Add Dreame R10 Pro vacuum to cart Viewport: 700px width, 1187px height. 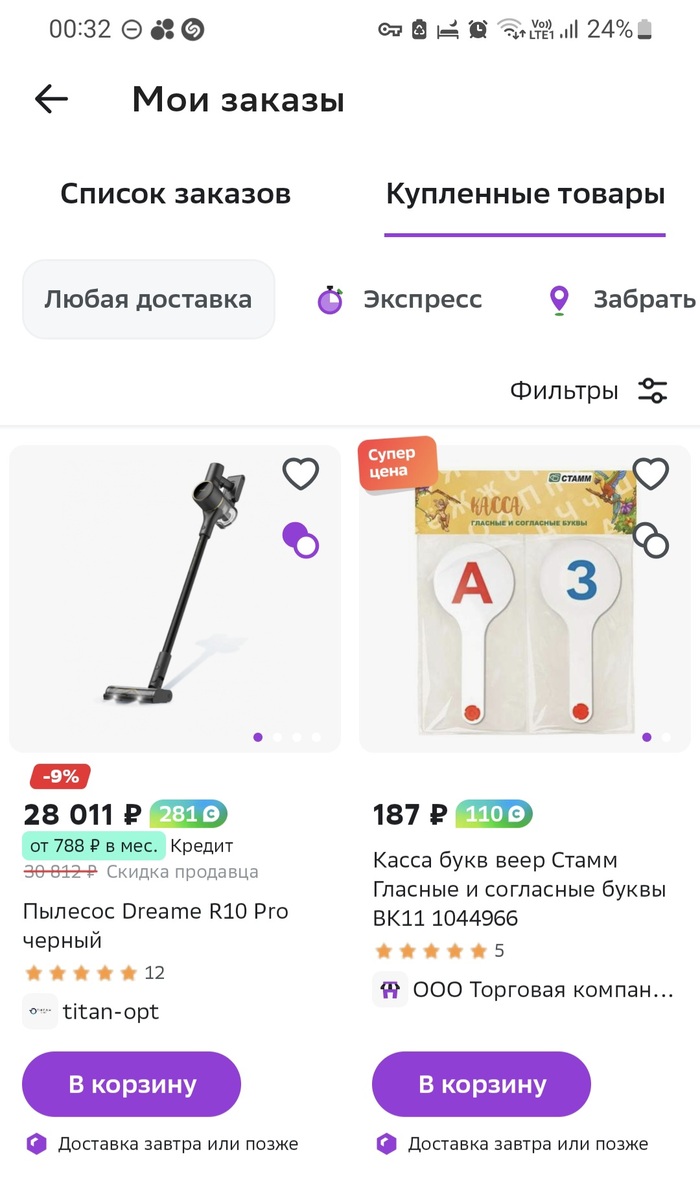132,1084
